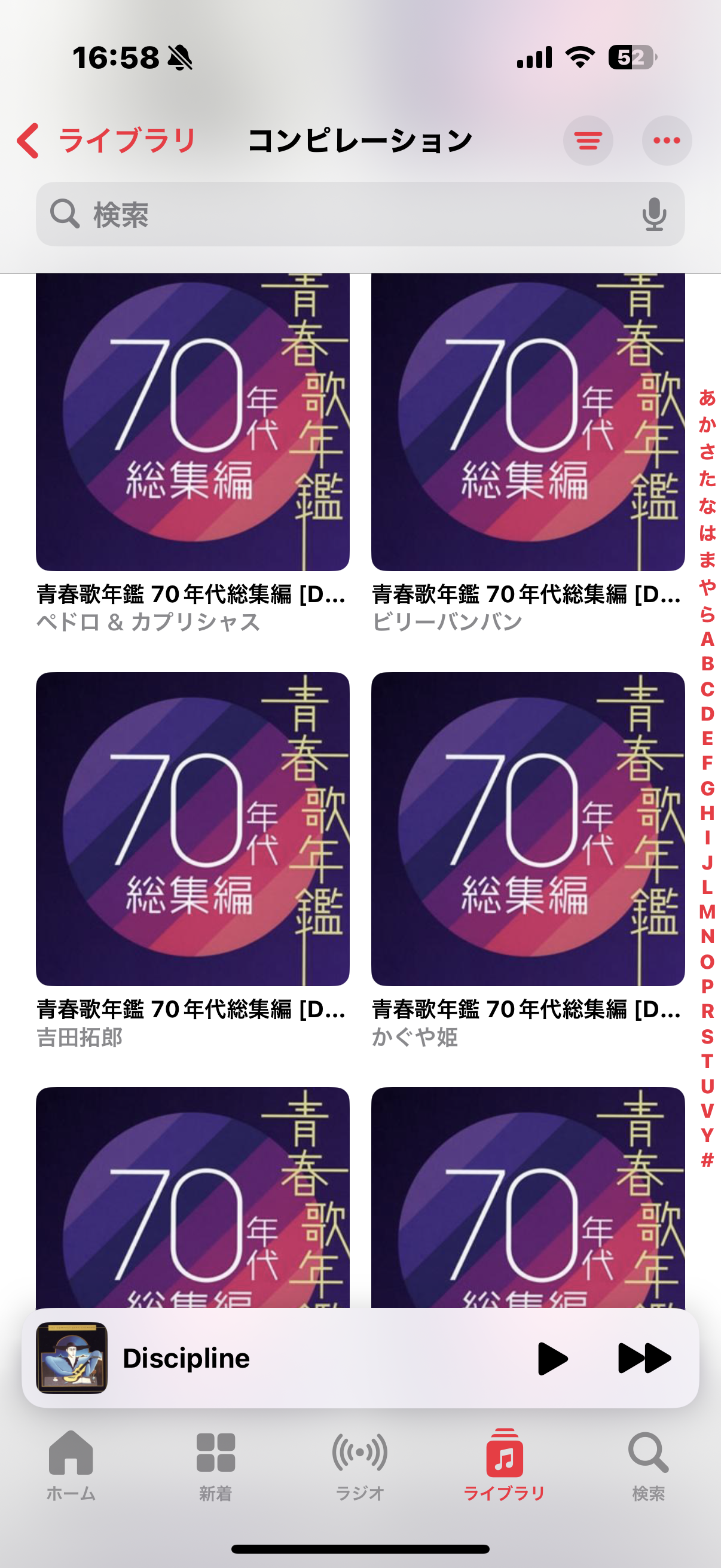Open the Discipline mini player
721x1568 pixels.
click(x=243, y=1358)
